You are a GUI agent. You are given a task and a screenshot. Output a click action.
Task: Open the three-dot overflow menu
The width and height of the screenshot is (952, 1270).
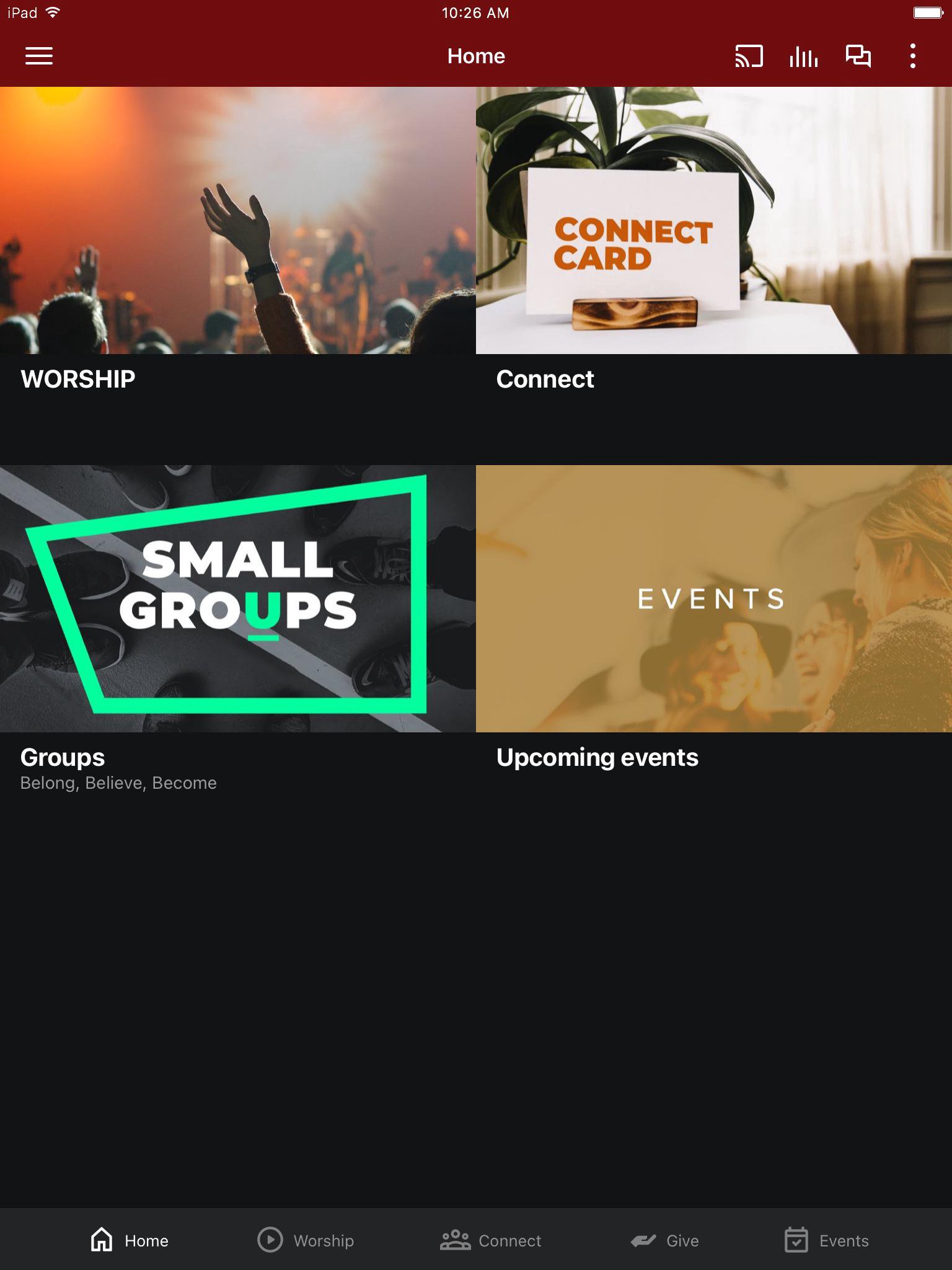coord(912,56)
